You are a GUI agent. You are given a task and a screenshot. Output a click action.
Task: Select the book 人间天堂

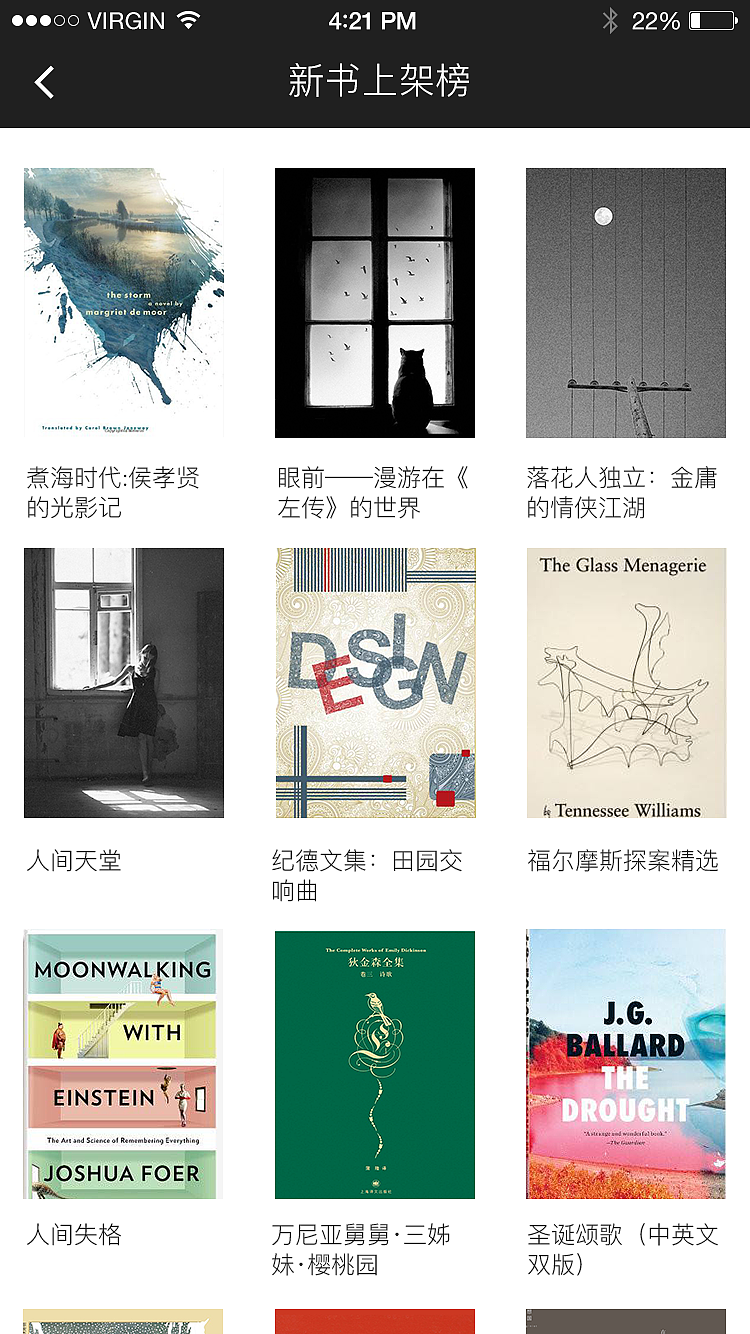(124, 683)
